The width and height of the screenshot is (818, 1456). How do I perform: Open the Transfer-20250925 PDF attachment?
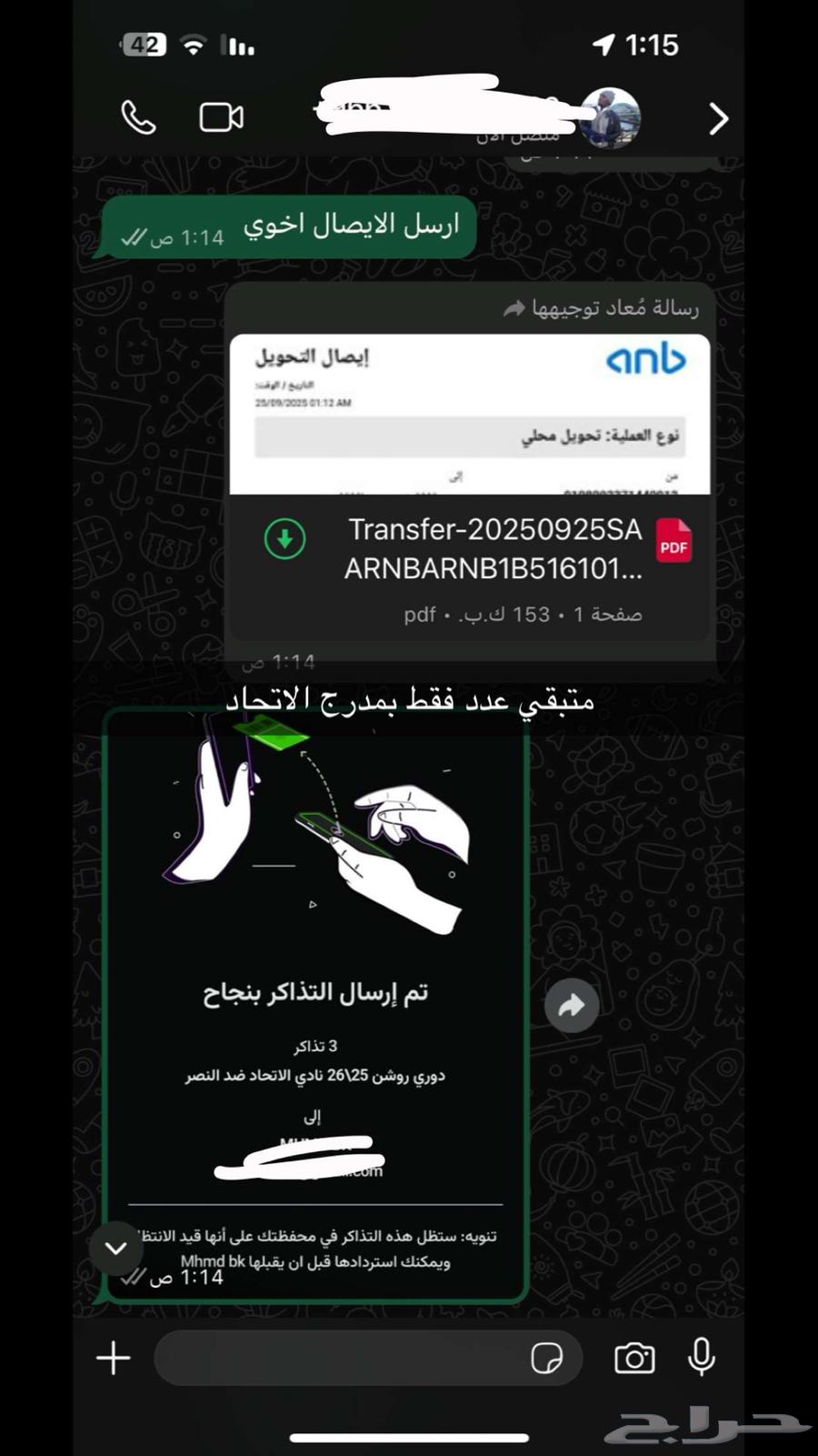click(495, 550)
